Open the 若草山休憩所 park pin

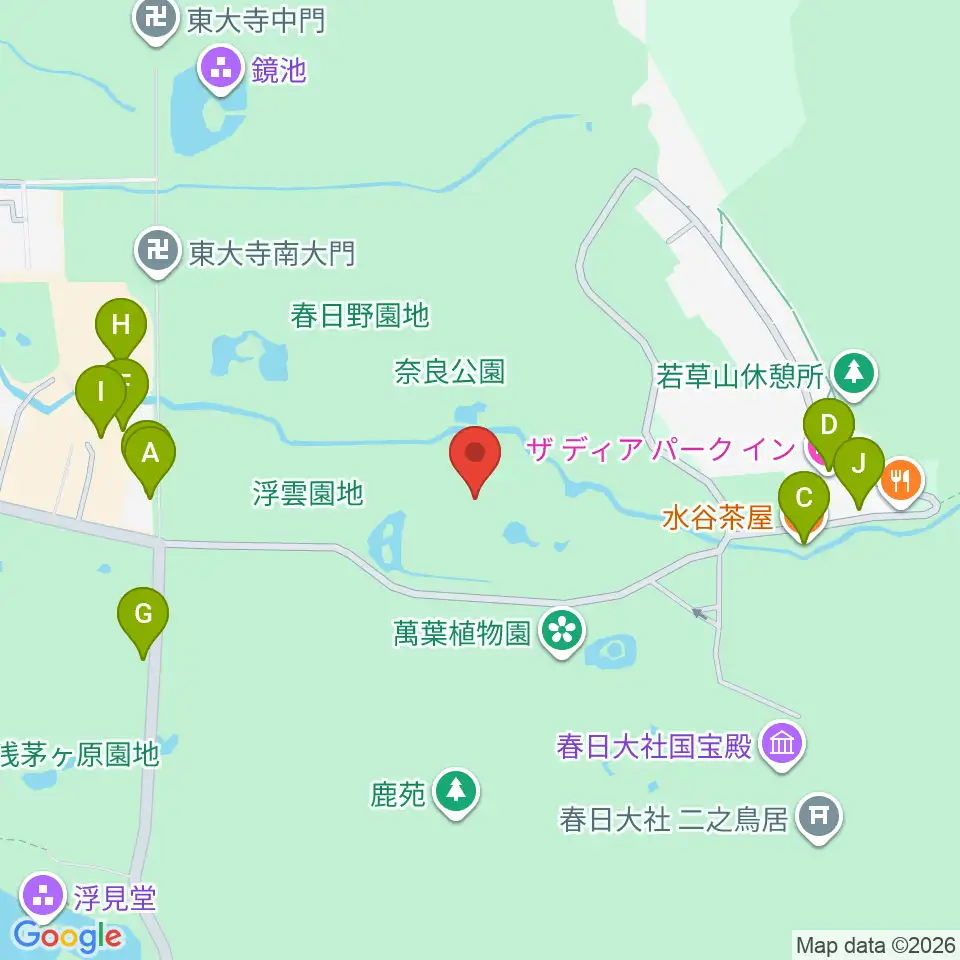pyautogui.click(x=854, y=375)
